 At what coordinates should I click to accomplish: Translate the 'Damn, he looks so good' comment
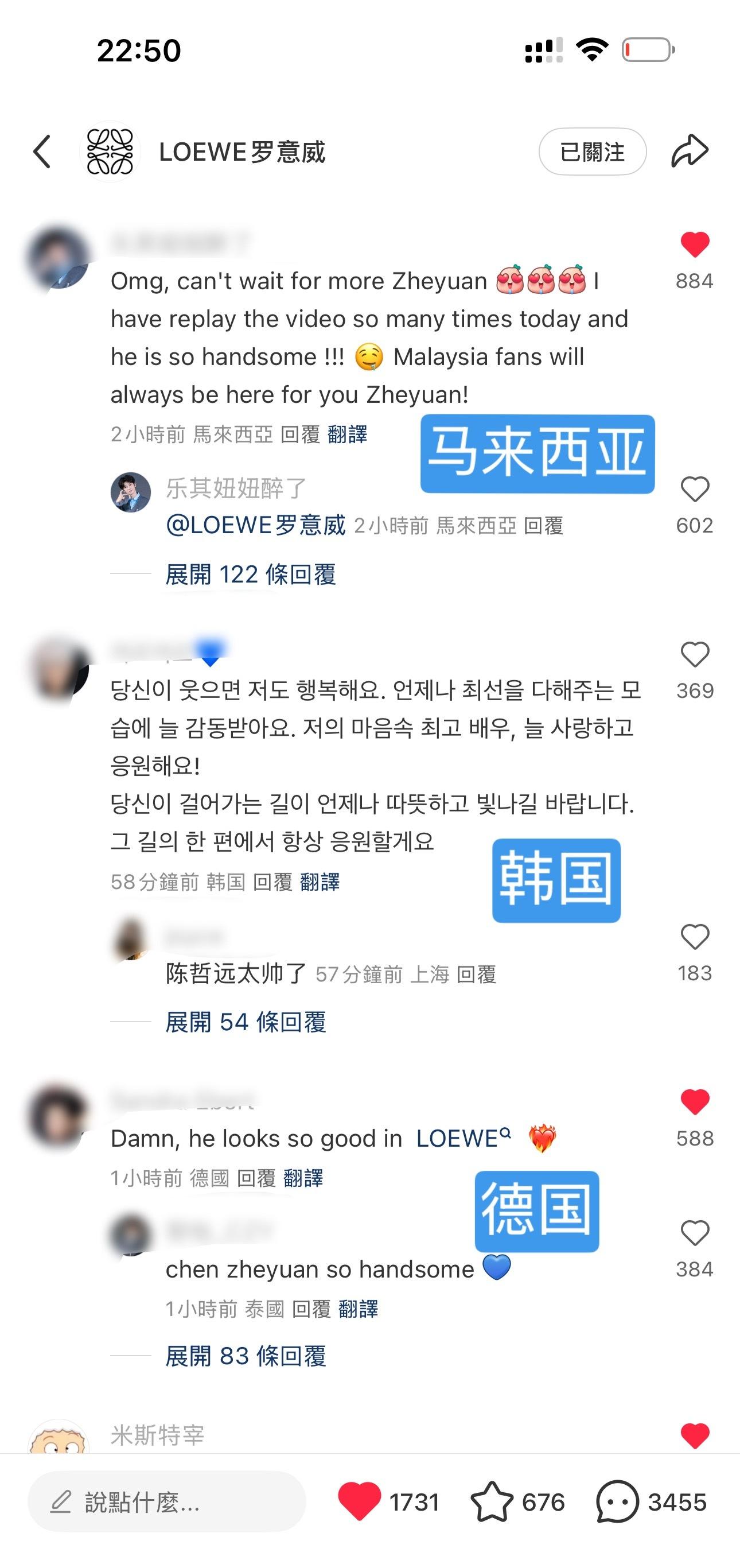pos(303,1178)
